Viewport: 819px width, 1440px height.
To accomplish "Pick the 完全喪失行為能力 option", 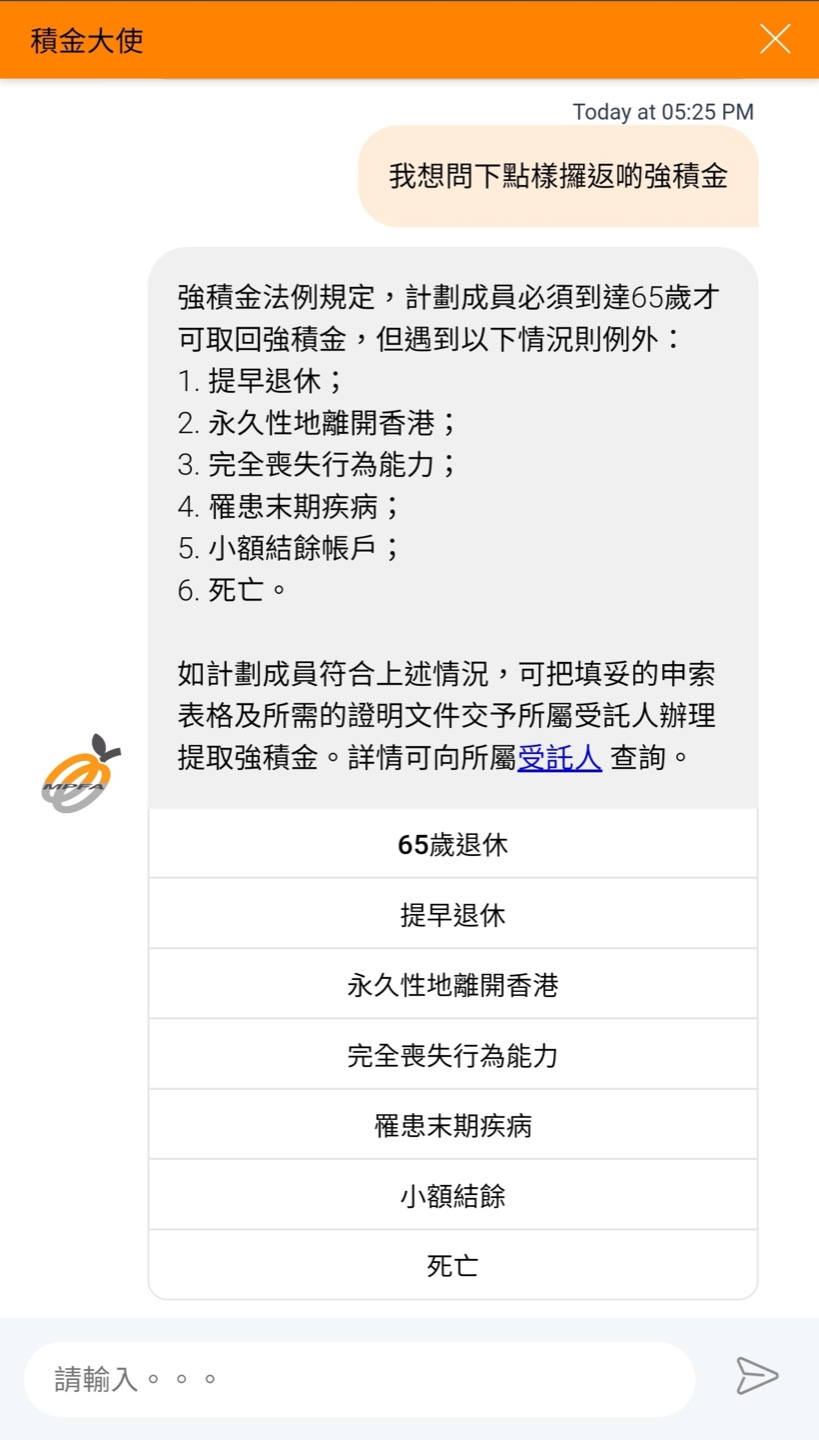I will coord(453,1055).
